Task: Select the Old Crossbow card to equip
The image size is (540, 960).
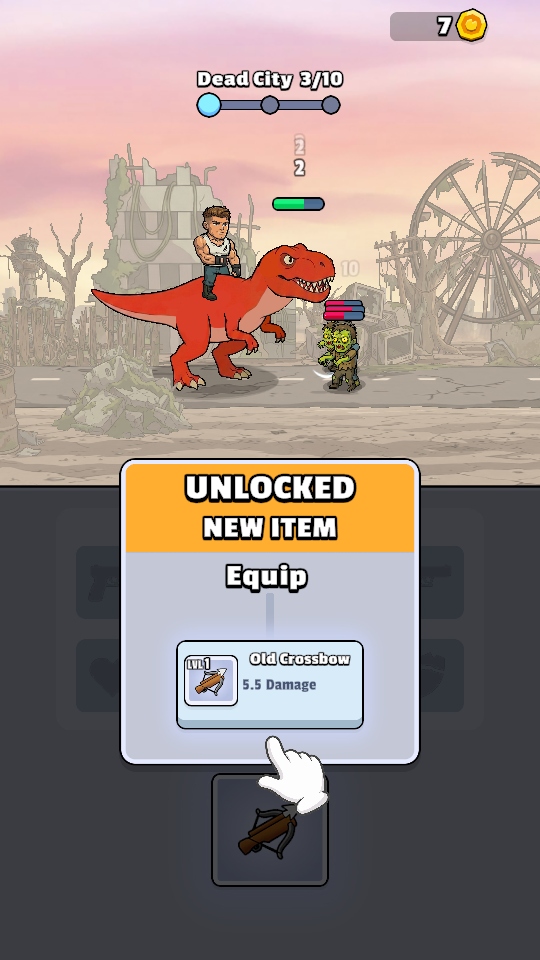Action: tap(270, 684)
